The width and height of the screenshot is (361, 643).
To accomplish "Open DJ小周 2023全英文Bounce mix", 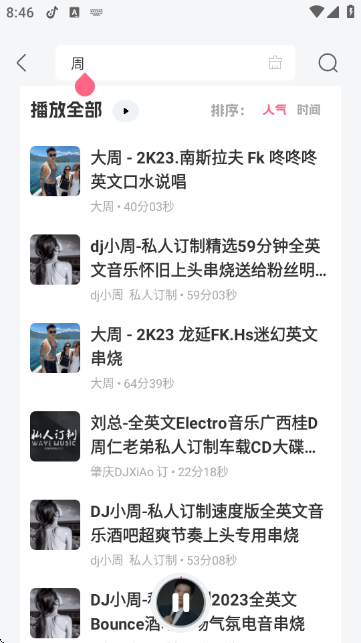I will (x=180, y=615).
